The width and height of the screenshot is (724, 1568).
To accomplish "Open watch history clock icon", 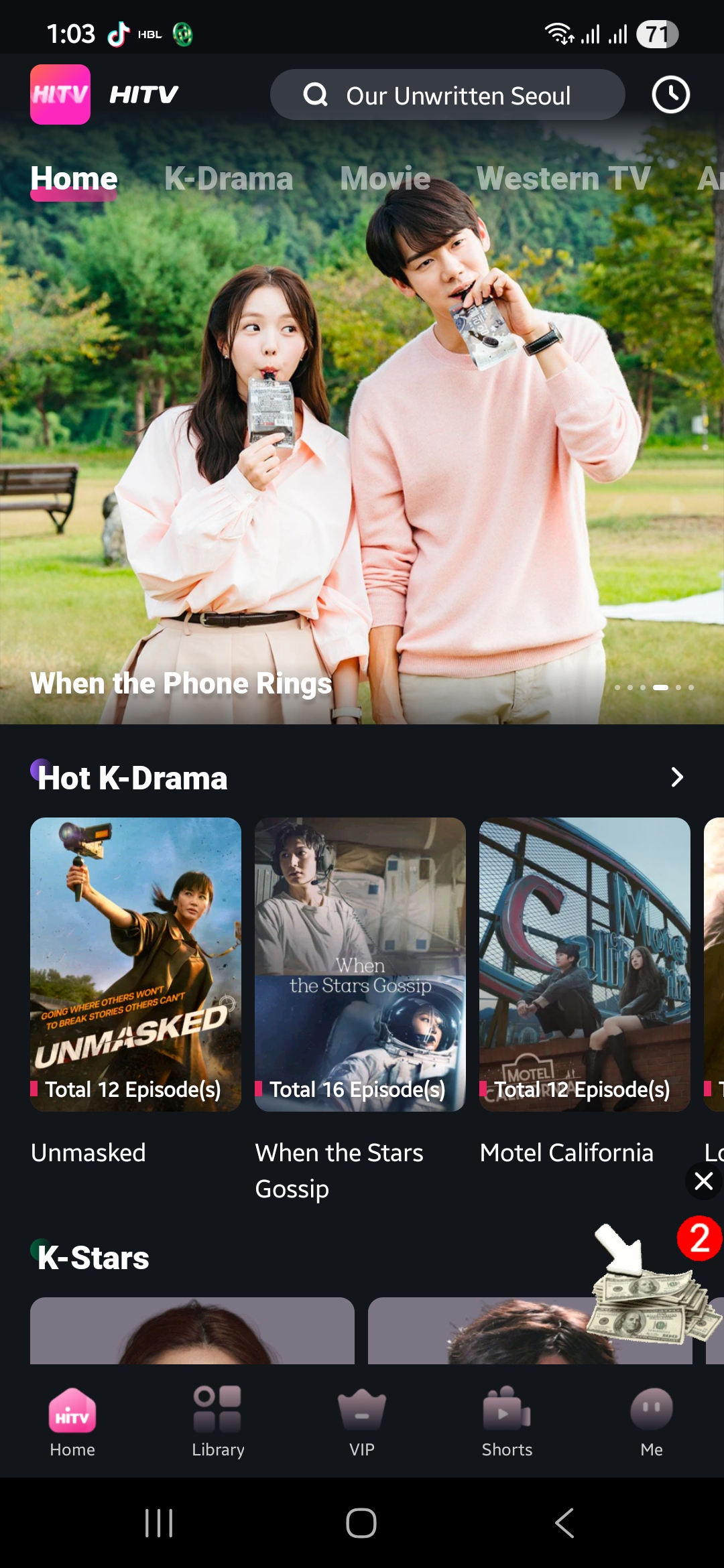I will [670, 94].
